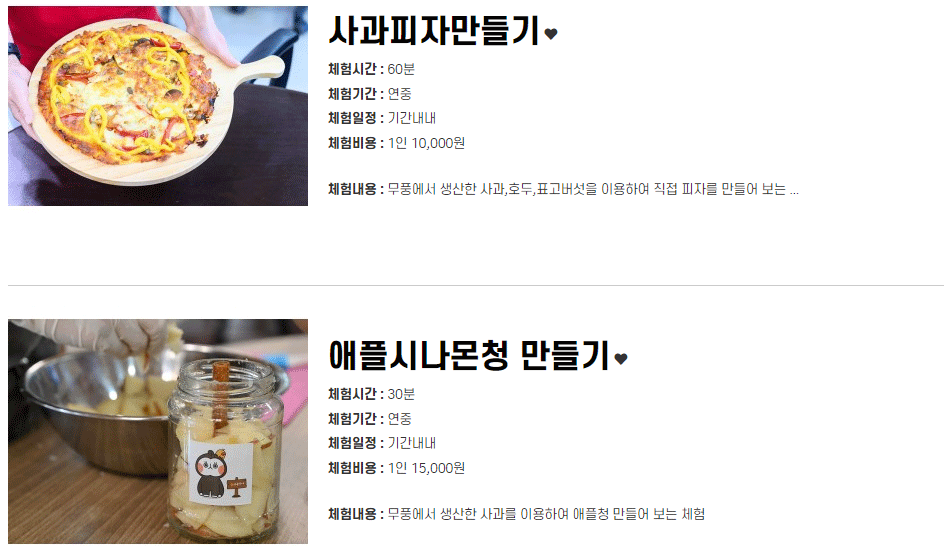Open the 애플시나몬청 만들기 title link
Image resolution: width=944 pixels, height=557 pixels.
(468, 356)
